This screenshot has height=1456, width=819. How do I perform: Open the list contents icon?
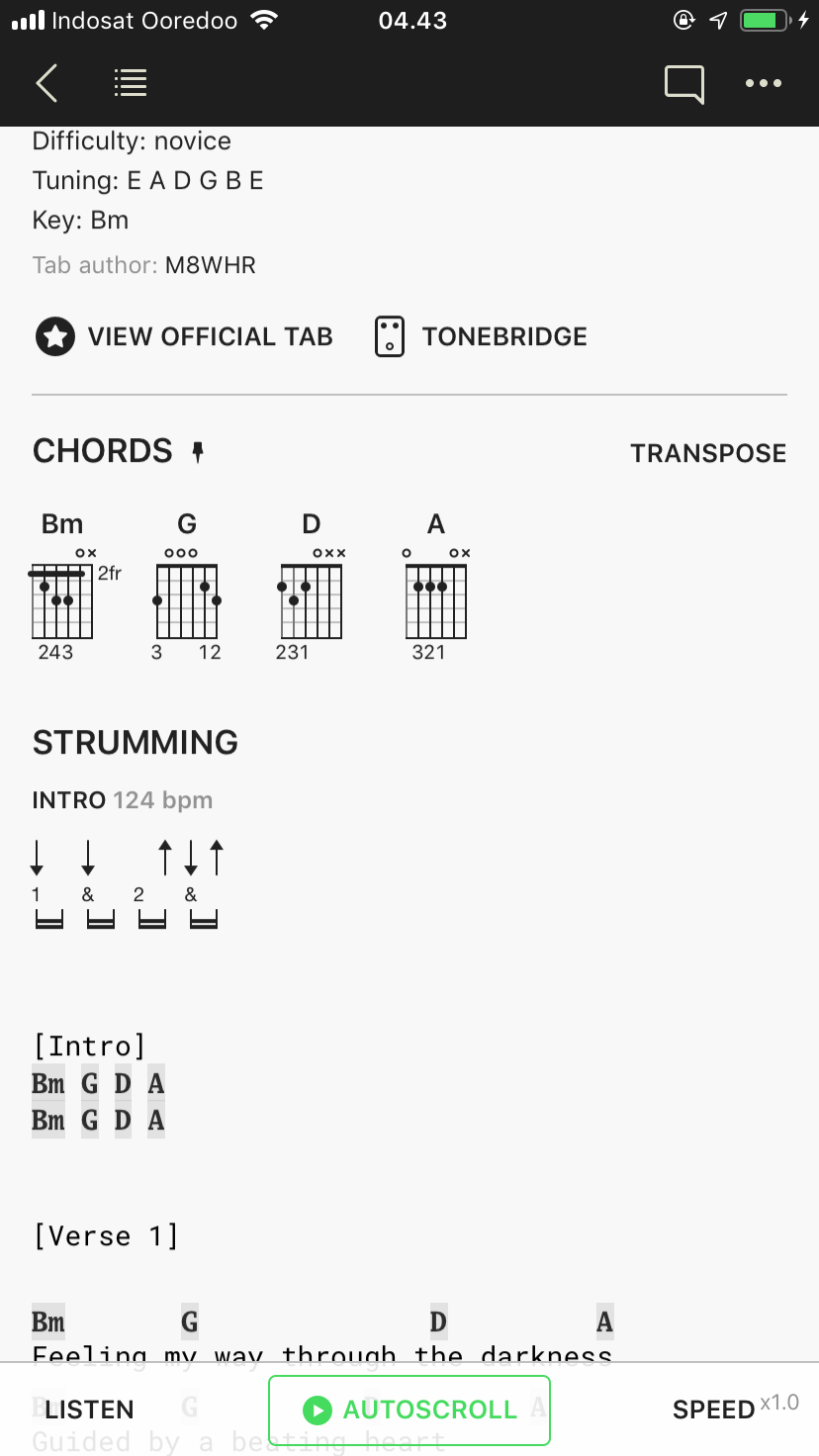pos(131,84)
